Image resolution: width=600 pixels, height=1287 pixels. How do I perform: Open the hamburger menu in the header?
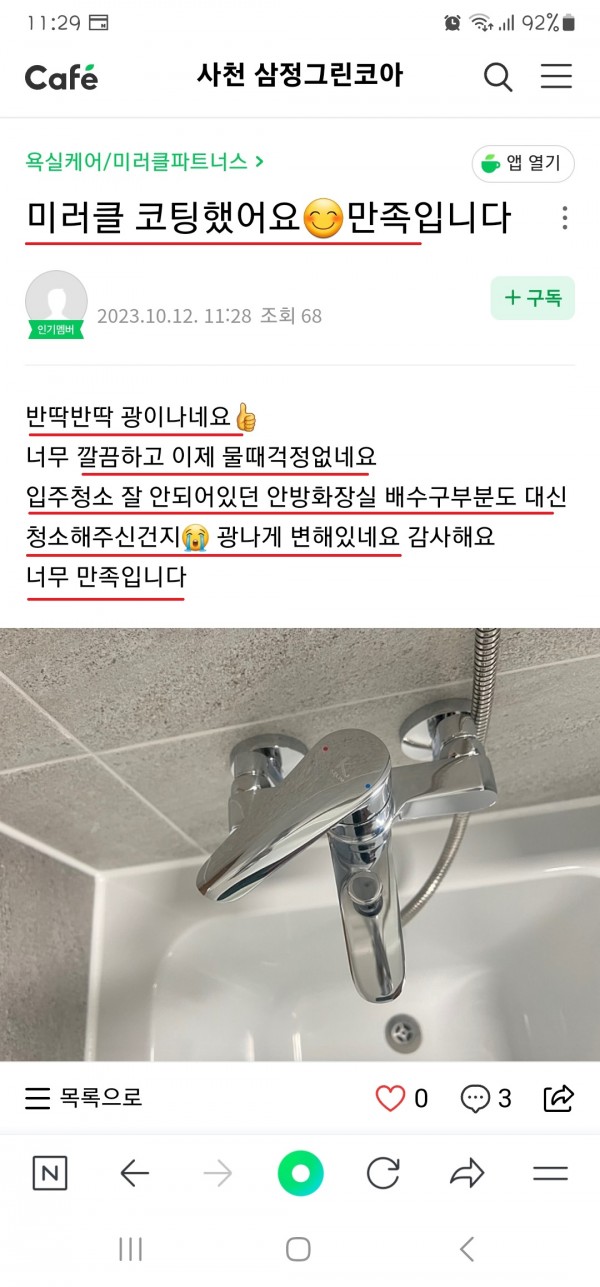click(556, 77)
